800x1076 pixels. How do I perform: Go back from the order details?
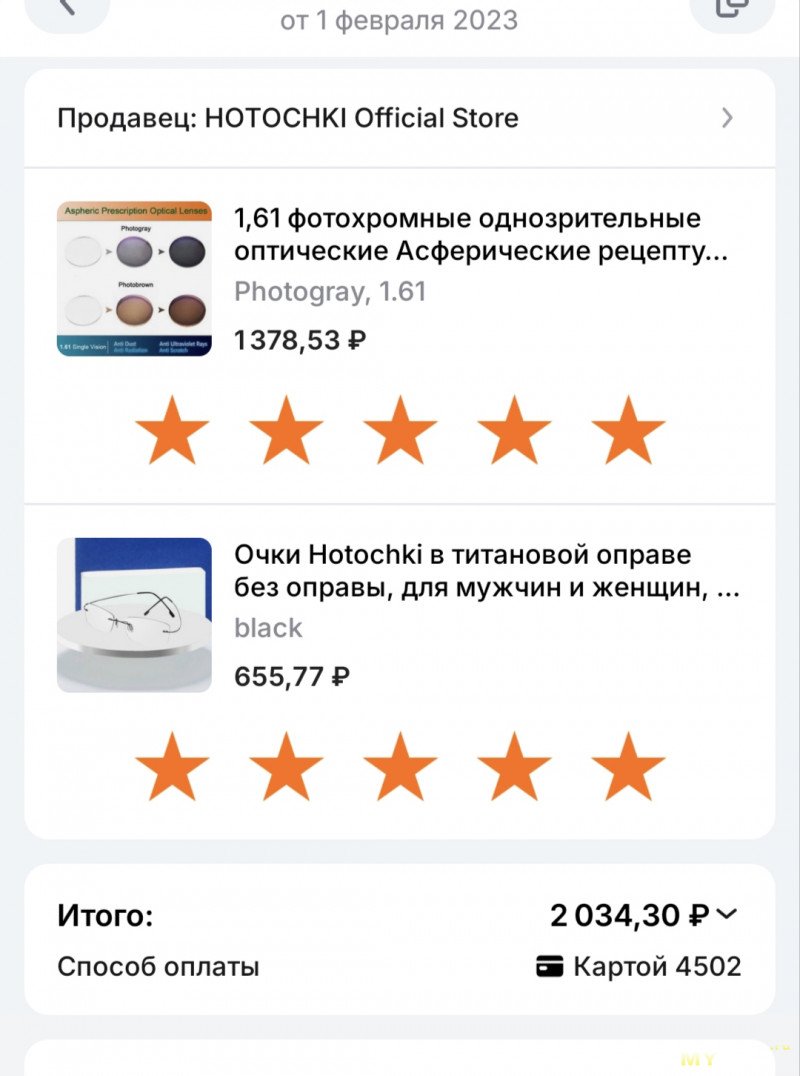pyautogui.click(x=67, y=8)
